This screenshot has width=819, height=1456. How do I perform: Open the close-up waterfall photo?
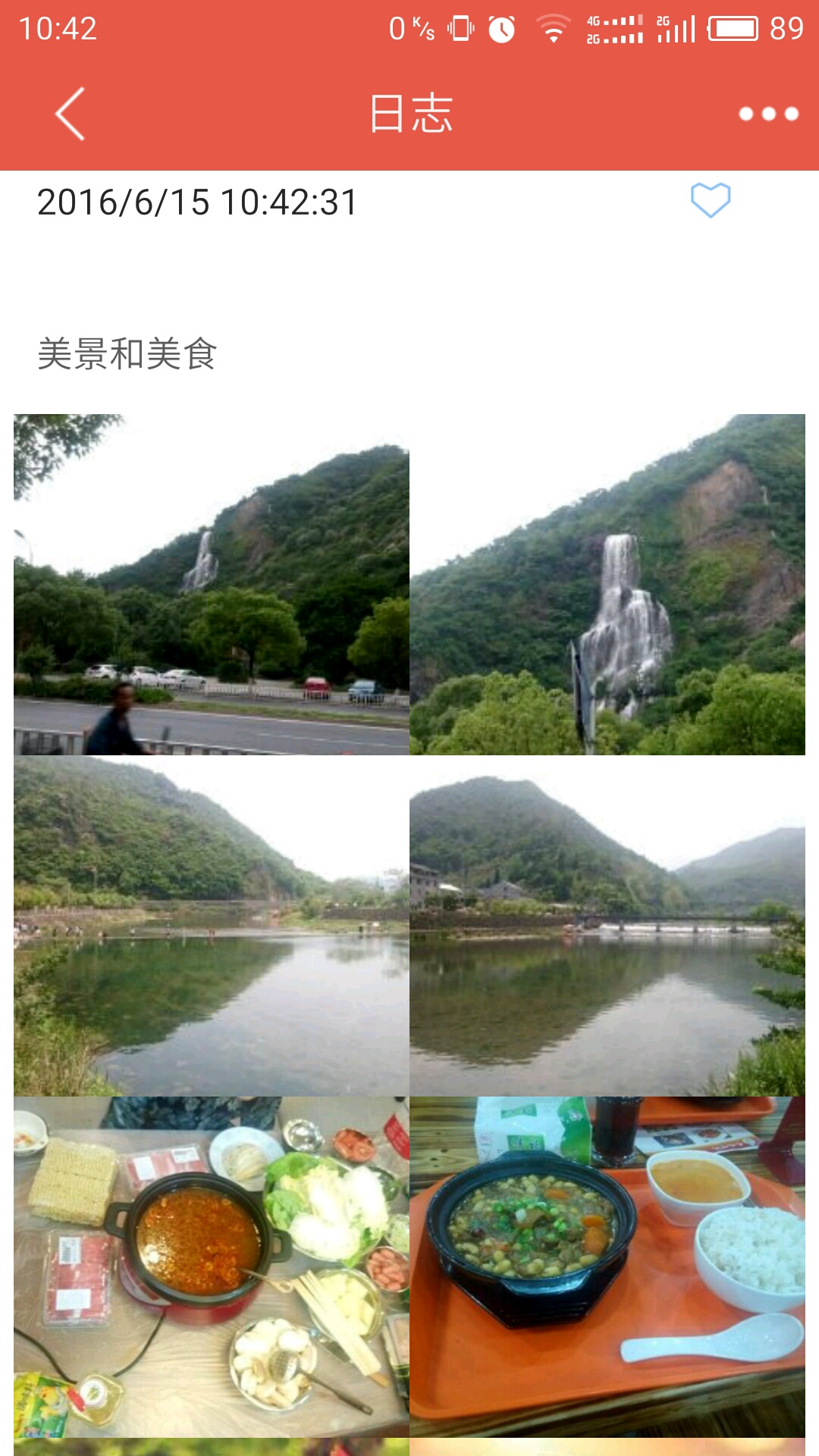click(x=607, y=585)
